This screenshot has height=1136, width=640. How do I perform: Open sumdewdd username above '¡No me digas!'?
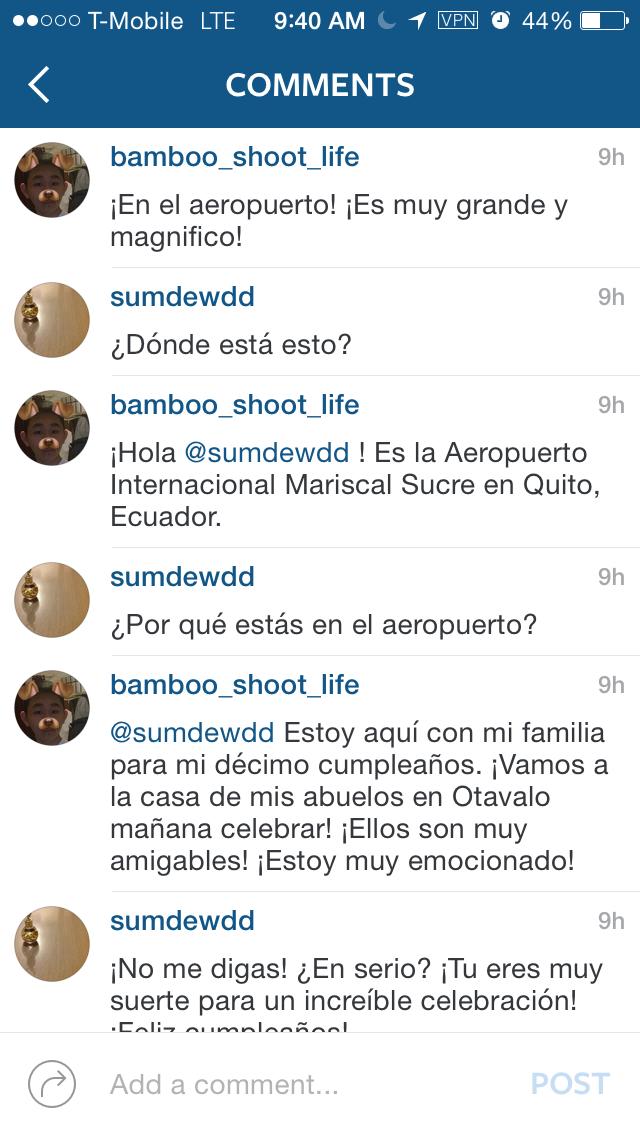182,921
